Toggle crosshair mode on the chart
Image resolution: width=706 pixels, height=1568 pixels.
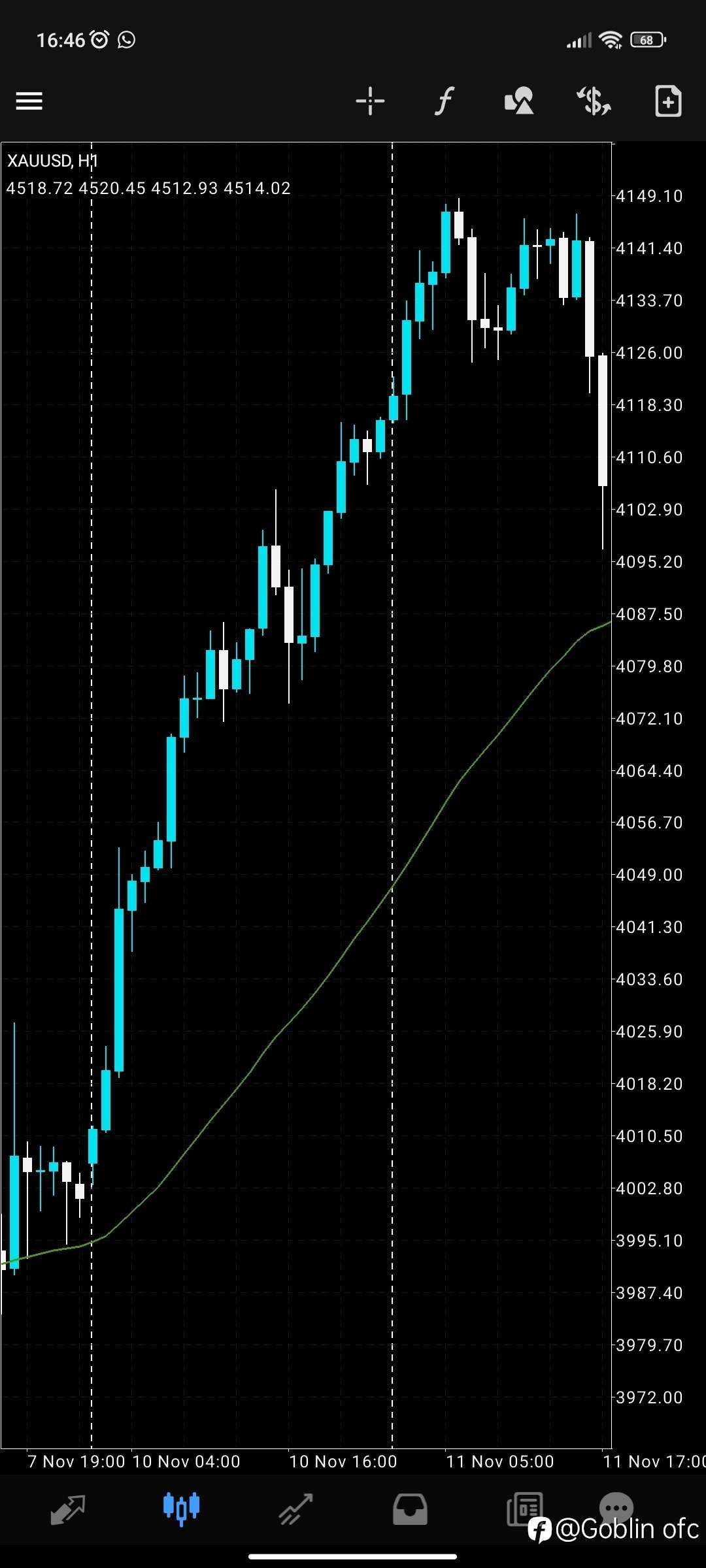coord(370,101)
